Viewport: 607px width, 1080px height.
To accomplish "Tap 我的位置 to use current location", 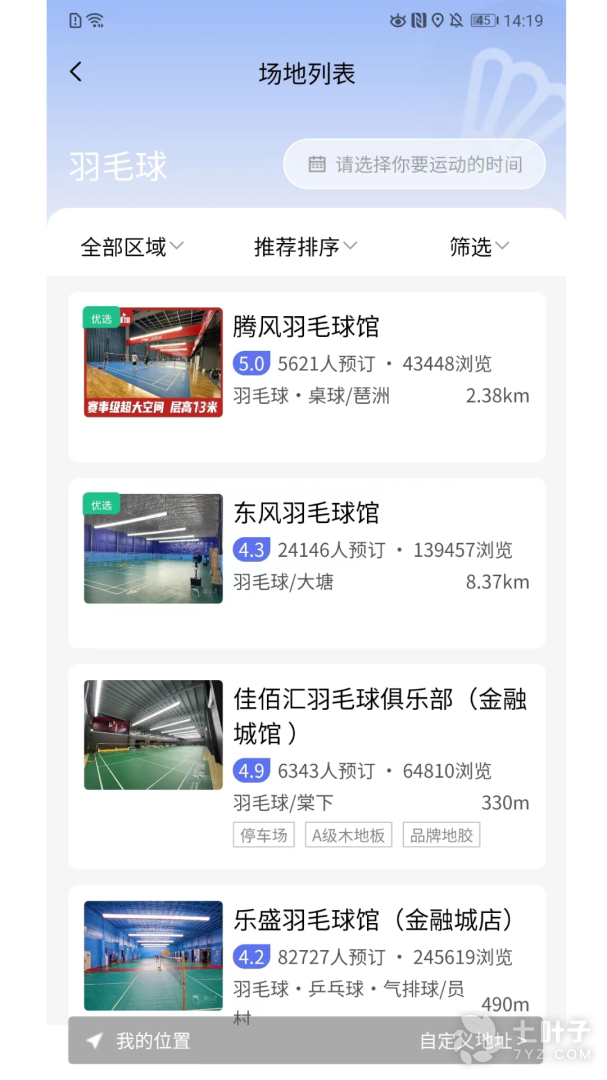I will click(x=140, y=1041).
